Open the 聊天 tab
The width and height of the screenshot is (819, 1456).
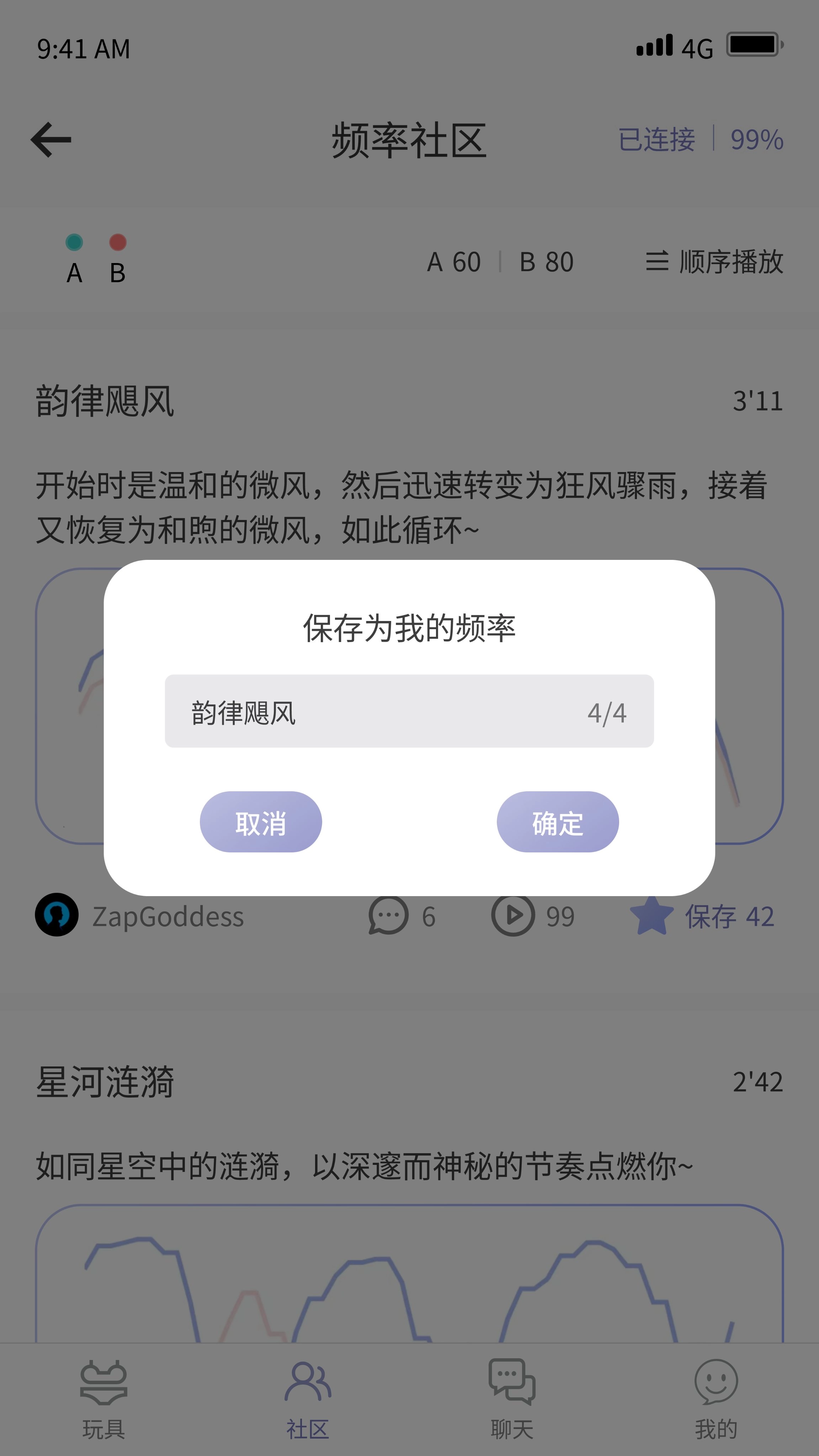pos(512,1398)
